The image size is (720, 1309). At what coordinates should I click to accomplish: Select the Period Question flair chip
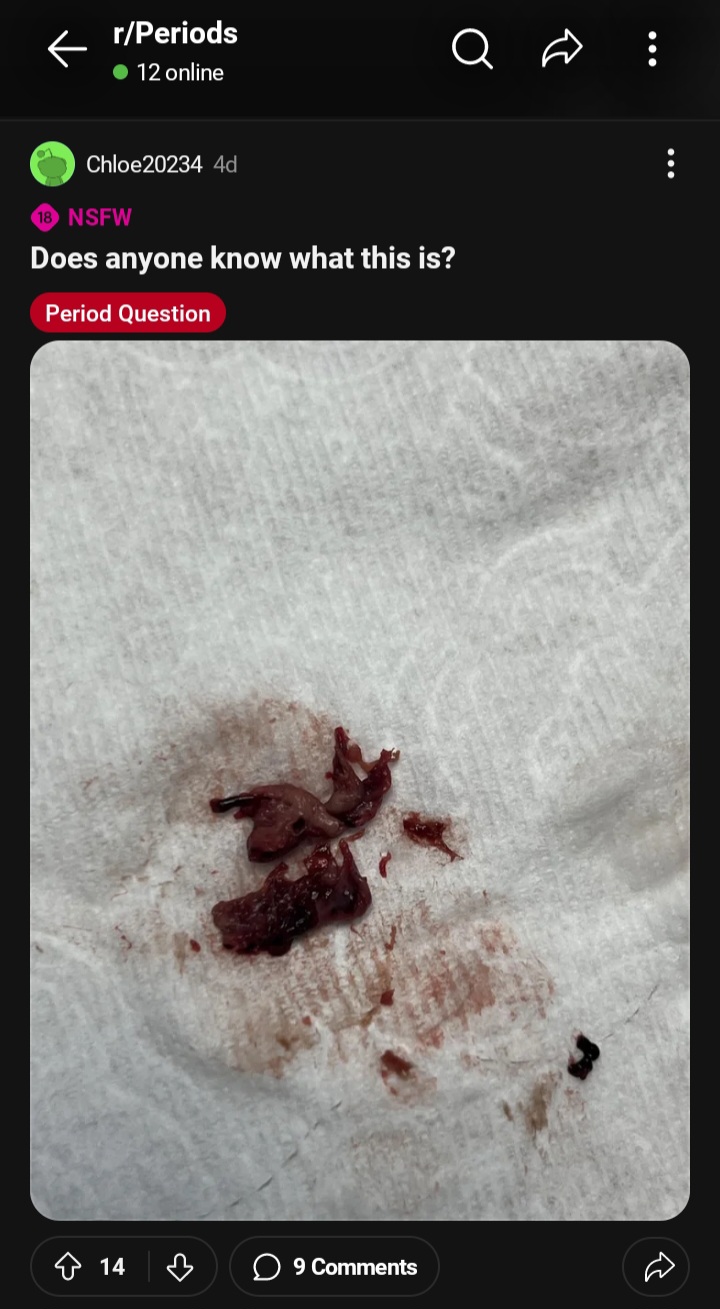[x=128, y=313]
